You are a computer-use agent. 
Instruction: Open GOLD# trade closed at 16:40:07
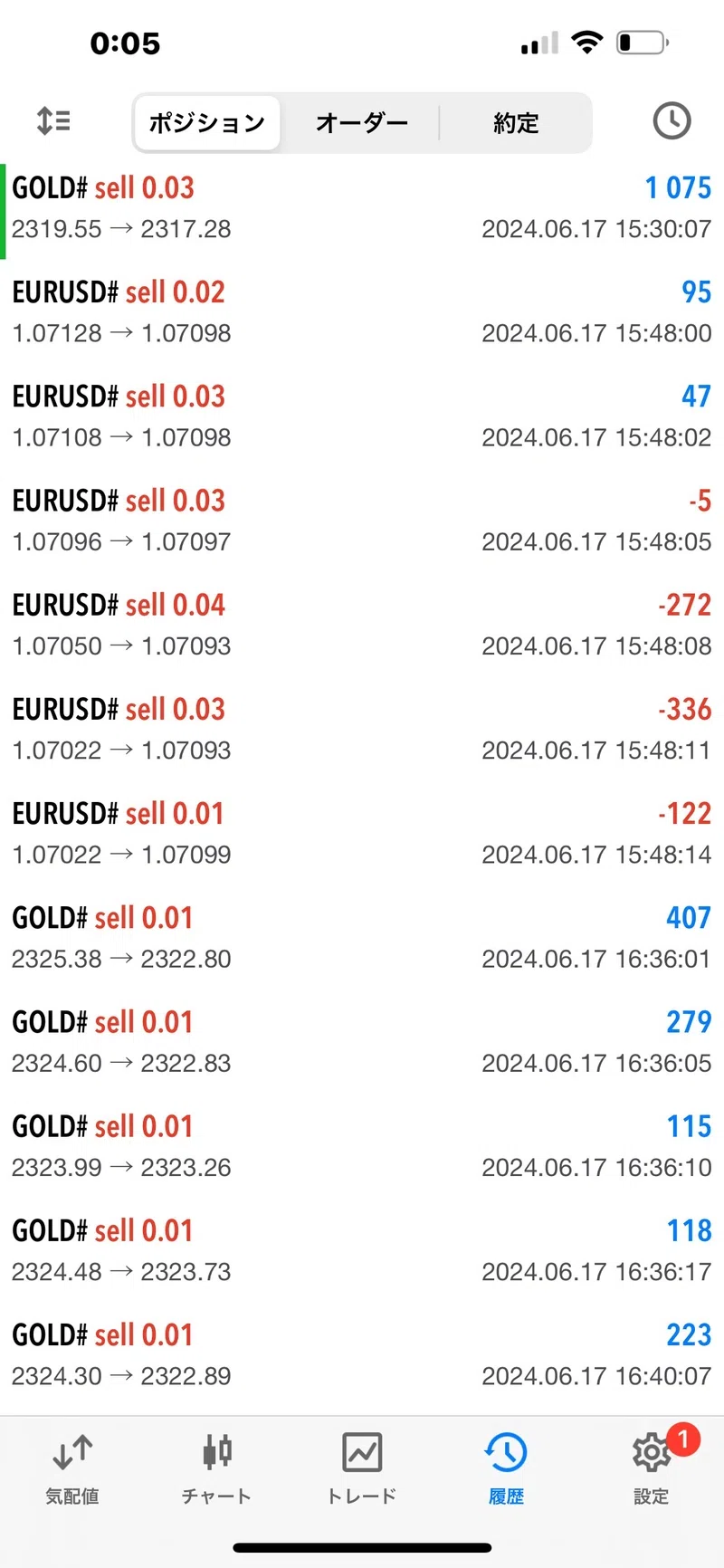[x=362, y=1354]
